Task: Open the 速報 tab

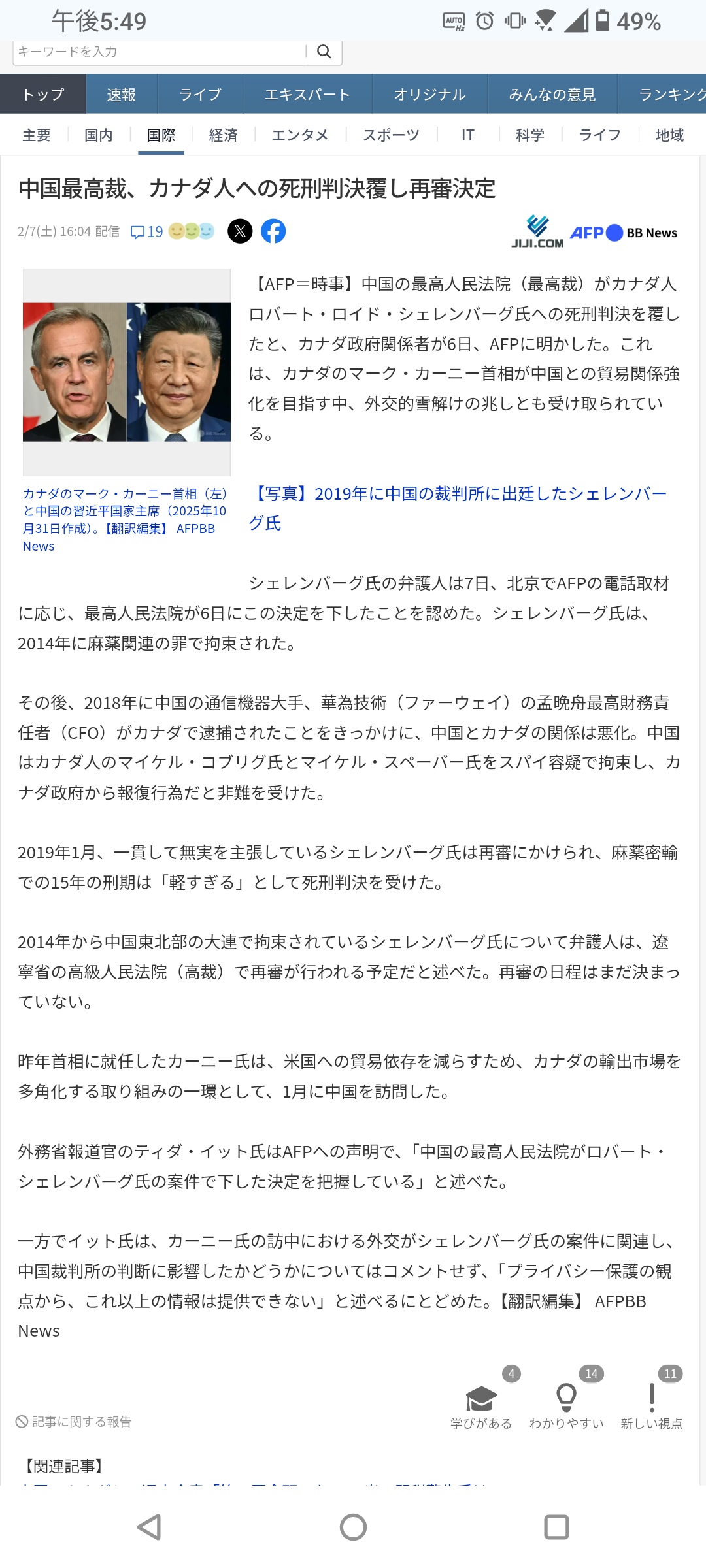Action: pyautogui.click(x=122, y=95)
